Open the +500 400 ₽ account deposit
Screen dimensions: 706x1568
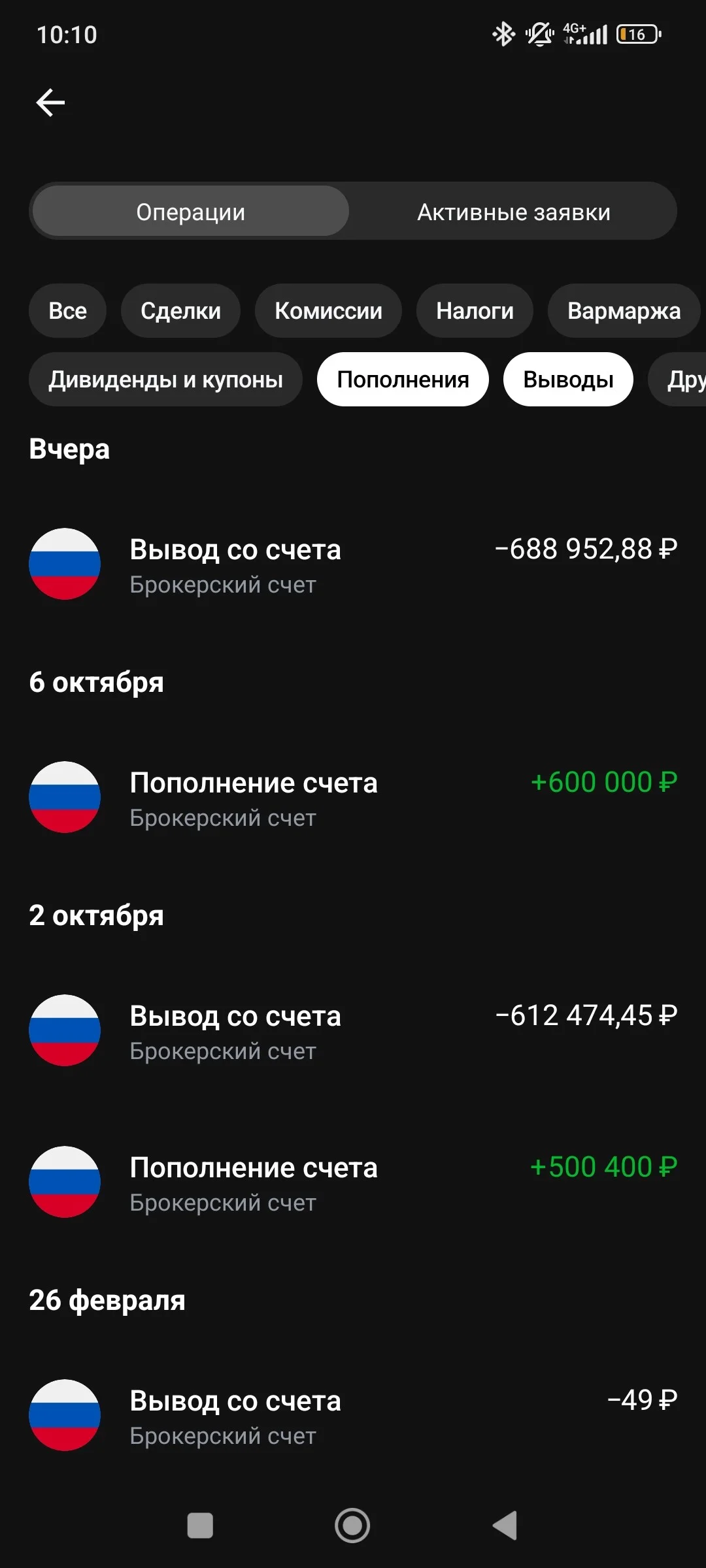[353, 1183]
